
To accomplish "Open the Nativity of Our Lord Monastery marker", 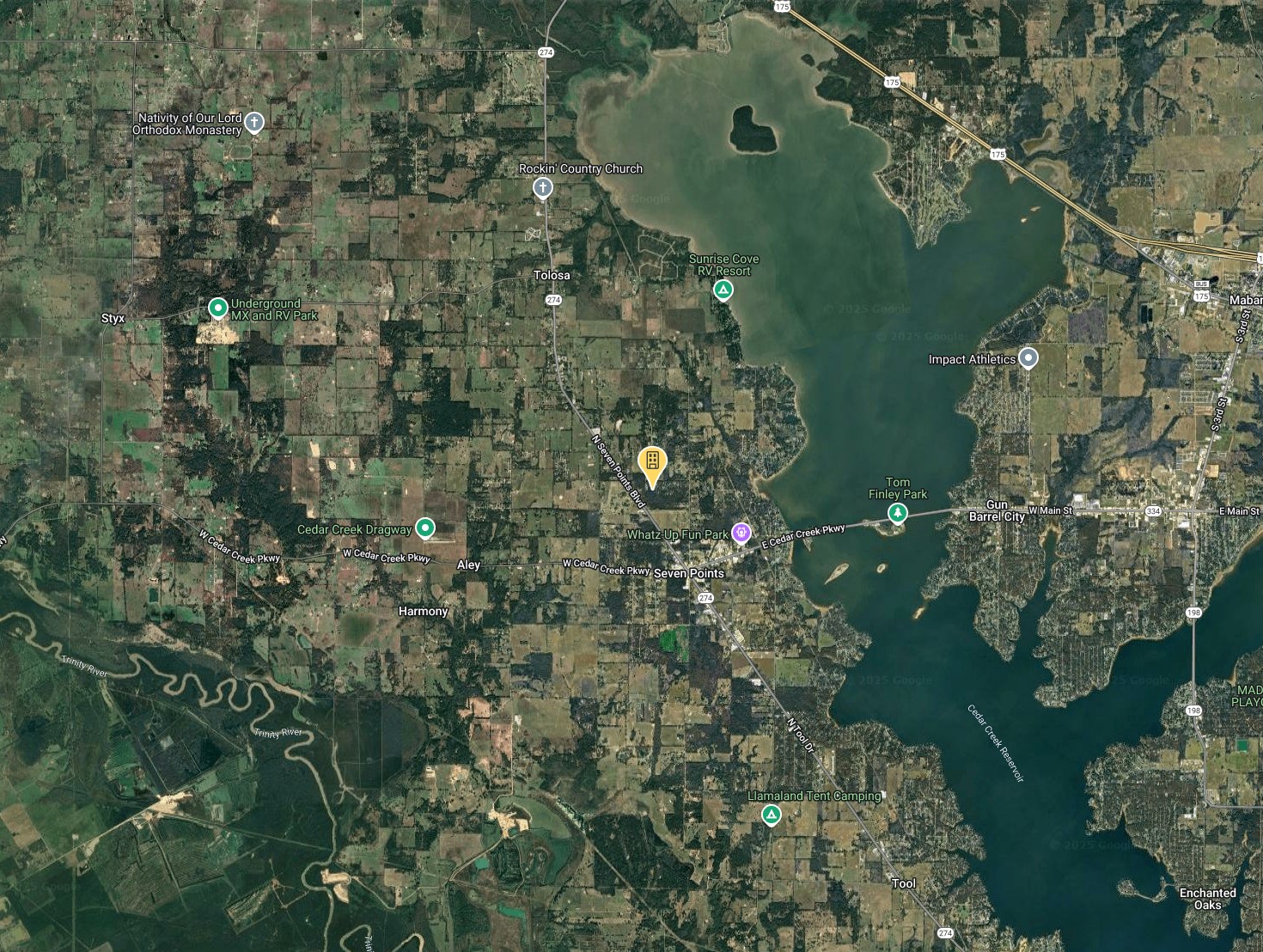I will click(253, 122).
